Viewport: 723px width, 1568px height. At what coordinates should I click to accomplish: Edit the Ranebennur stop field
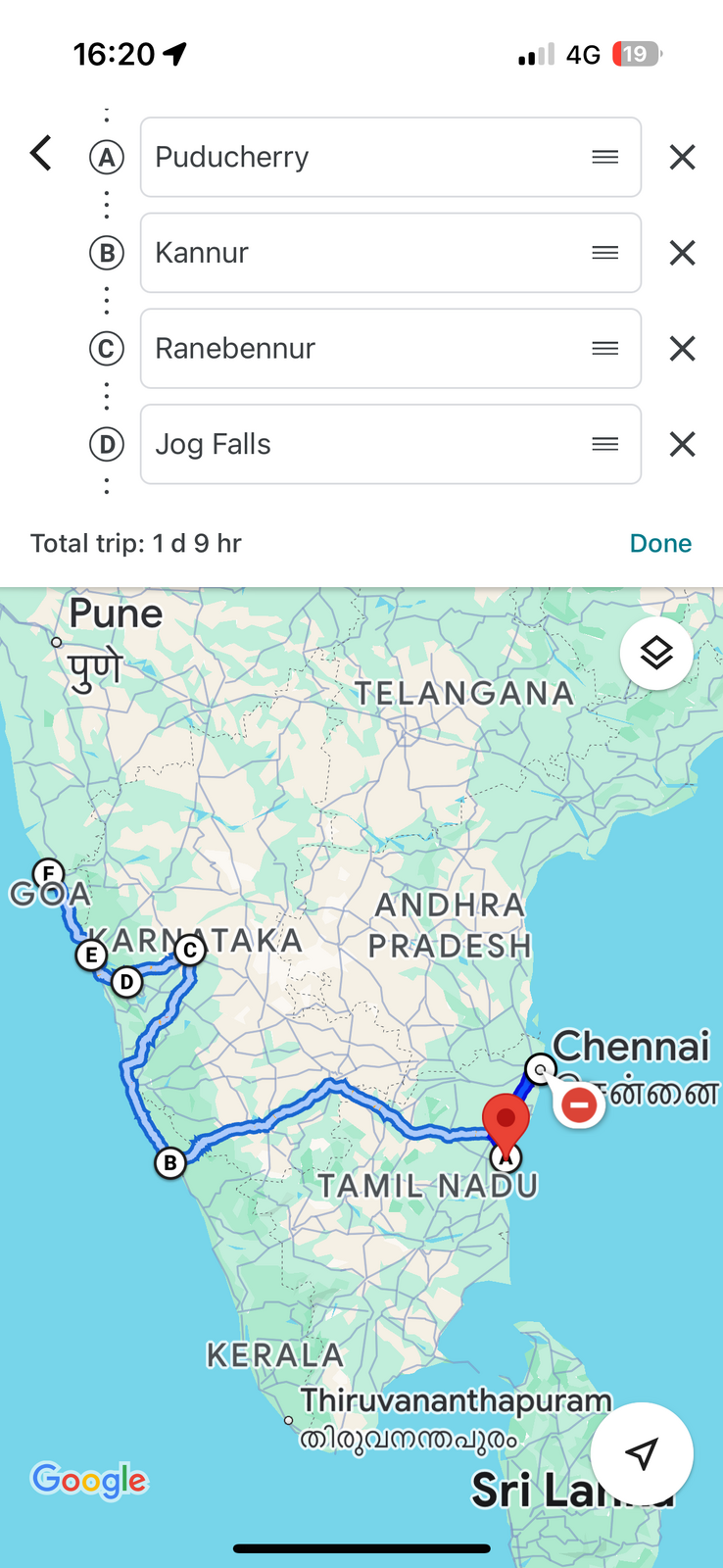point(362,349)
